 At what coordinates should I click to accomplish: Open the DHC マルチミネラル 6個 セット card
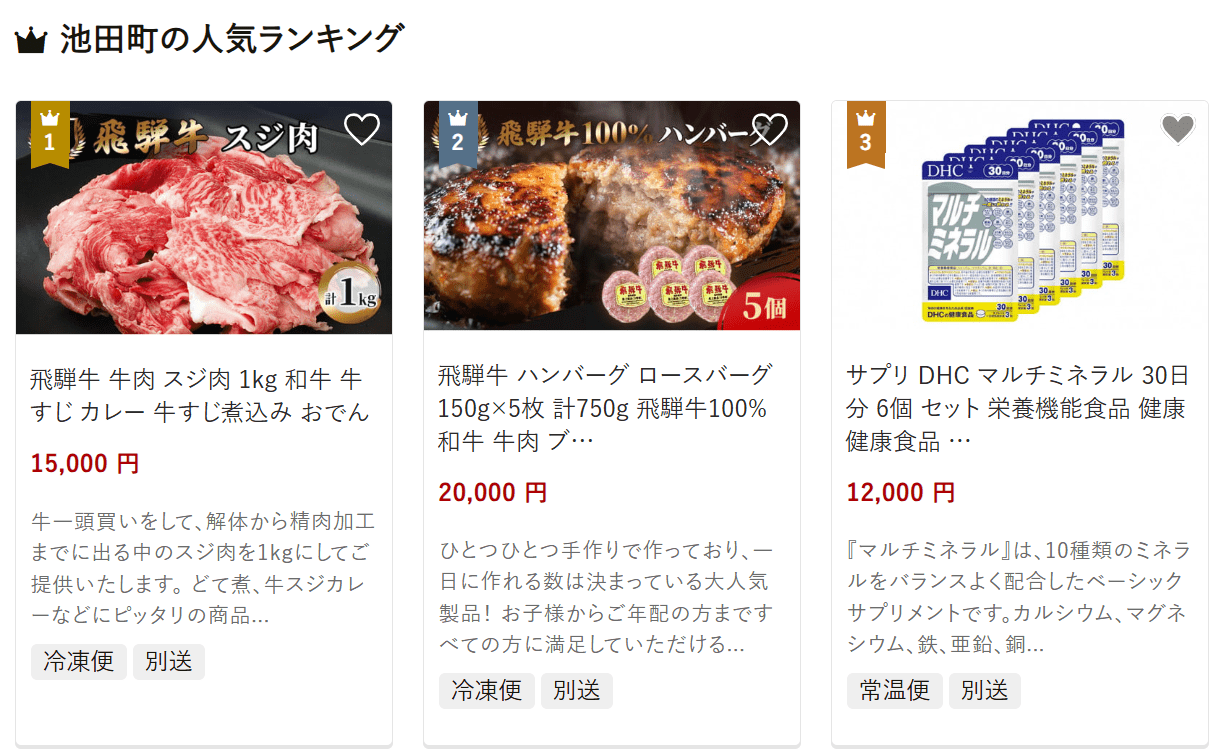(x=1018, y=408)
